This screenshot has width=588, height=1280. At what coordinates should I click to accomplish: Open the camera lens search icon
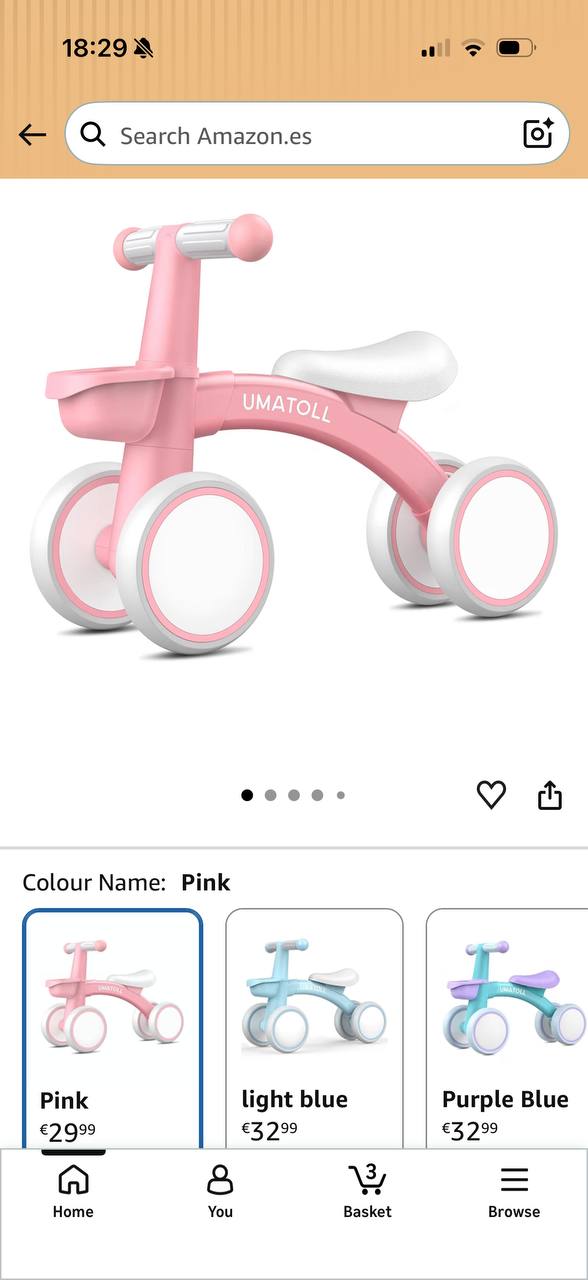coord(538,134)
